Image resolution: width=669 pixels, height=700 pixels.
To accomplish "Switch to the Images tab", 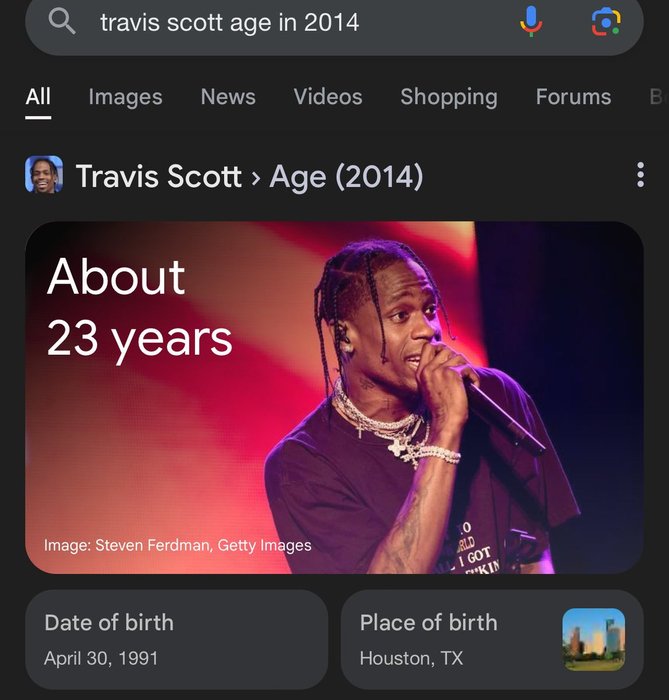I will (125, 97).
